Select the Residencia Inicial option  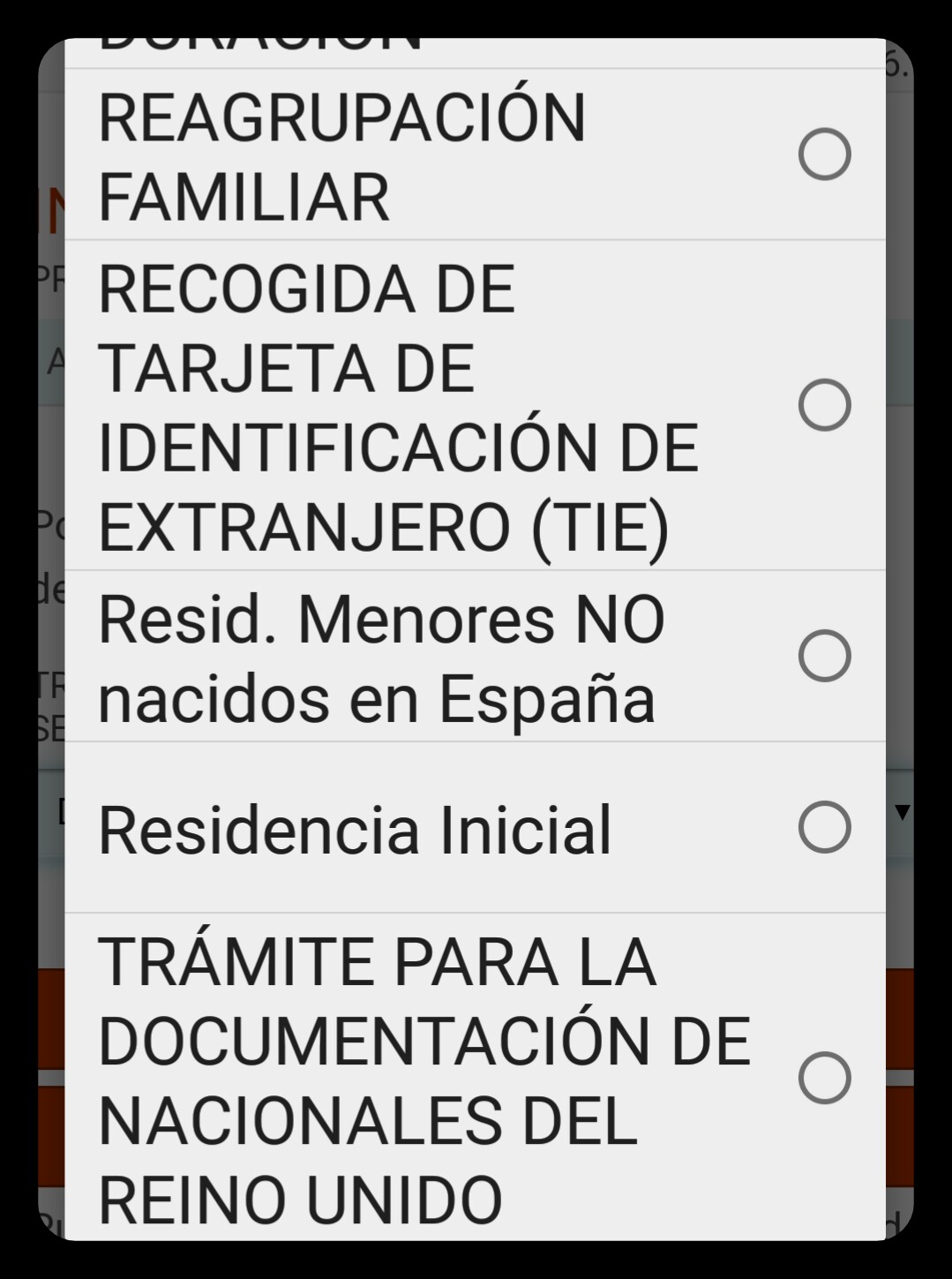[x=824, y=827]
